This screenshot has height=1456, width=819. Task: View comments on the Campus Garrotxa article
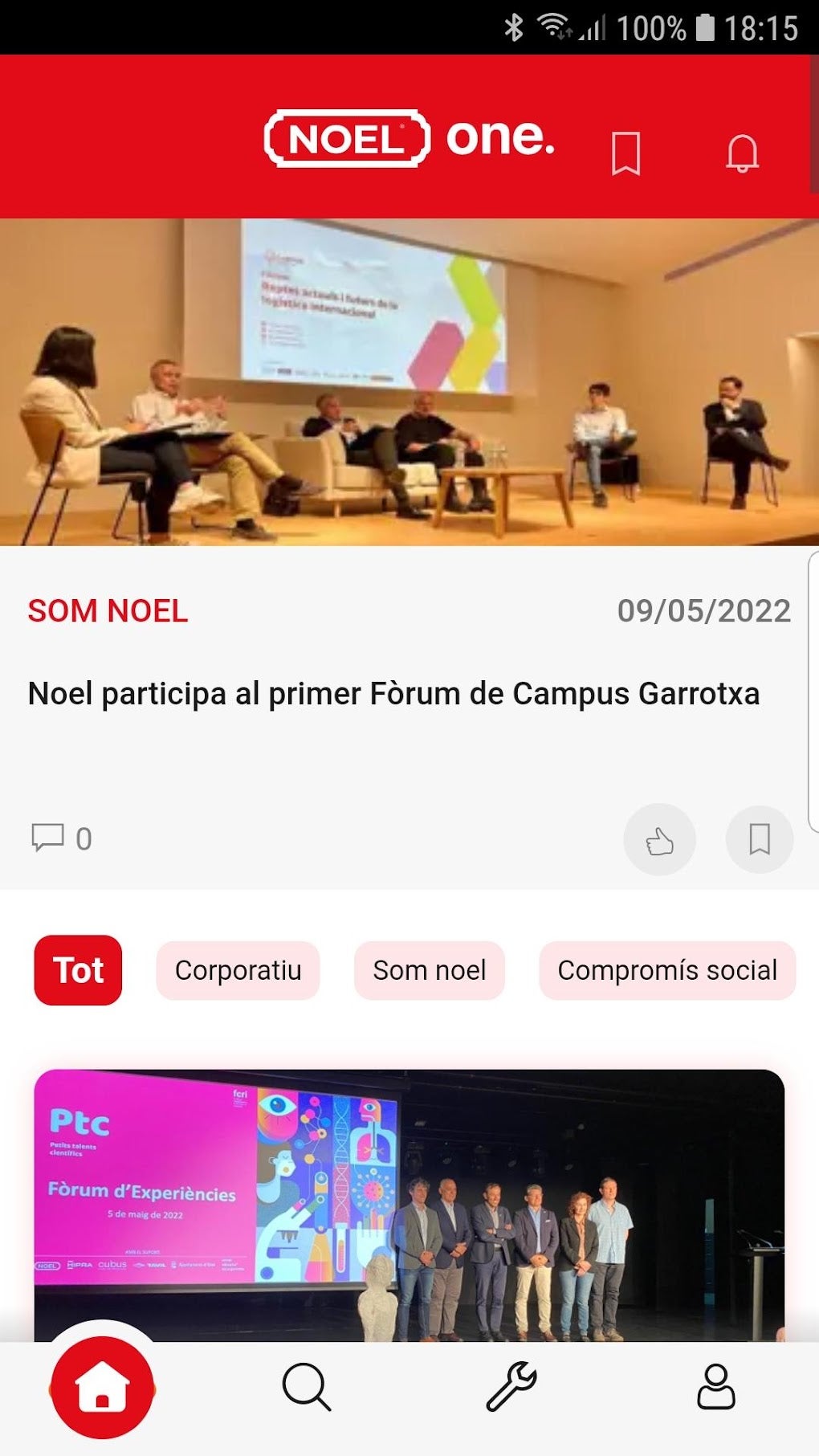[x=61, y=838]
